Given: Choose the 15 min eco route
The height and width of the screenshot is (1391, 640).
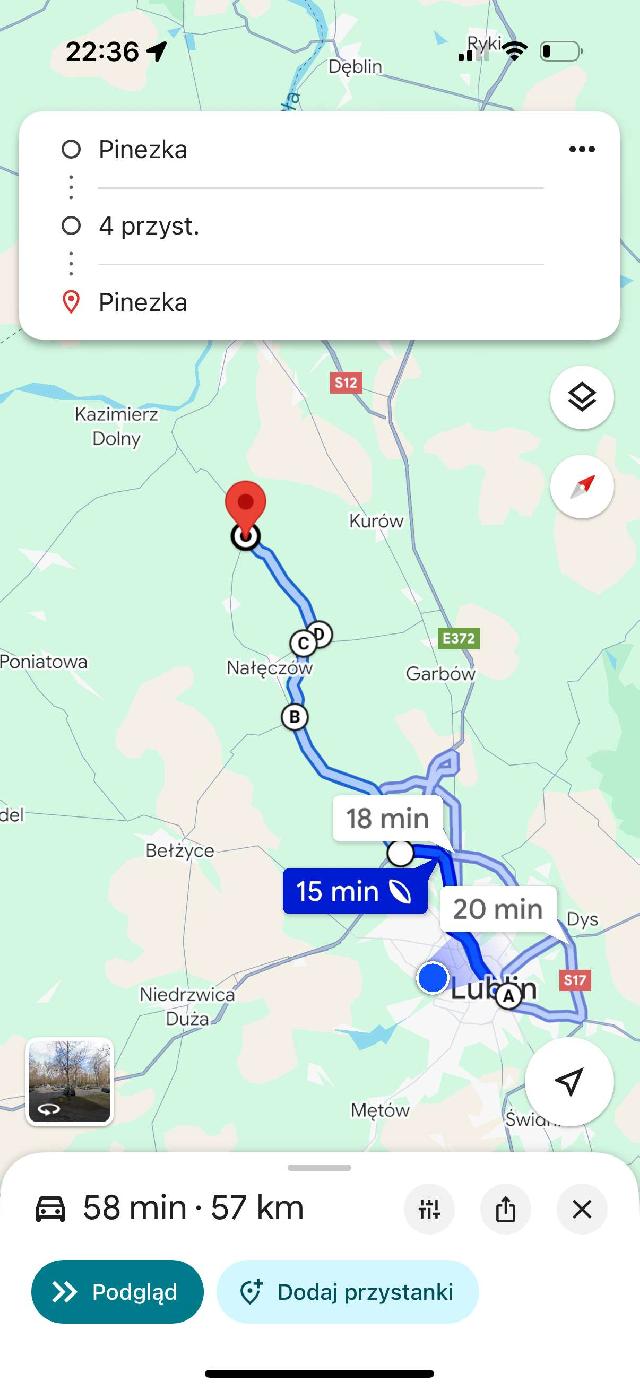Looking at the screenshot, I should [355, 891].
